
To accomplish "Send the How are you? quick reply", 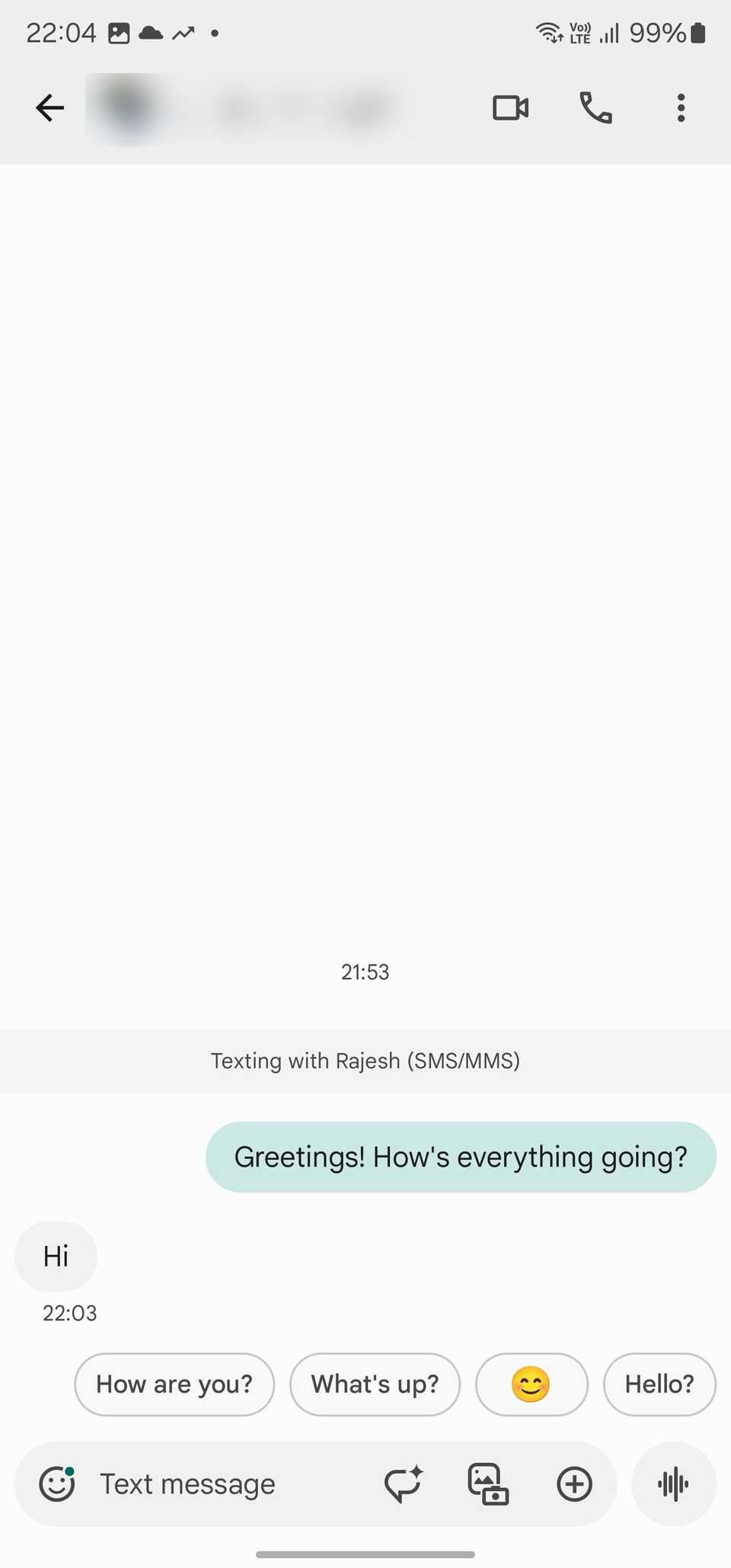I will coord(174,1384).
